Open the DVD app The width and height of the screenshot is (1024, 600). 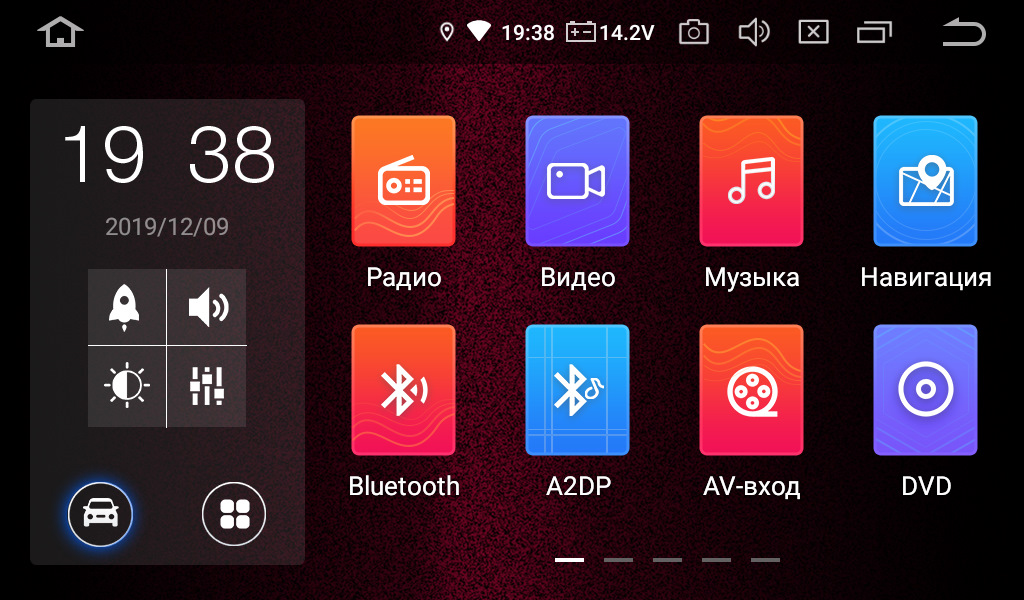tap(925, 390)
